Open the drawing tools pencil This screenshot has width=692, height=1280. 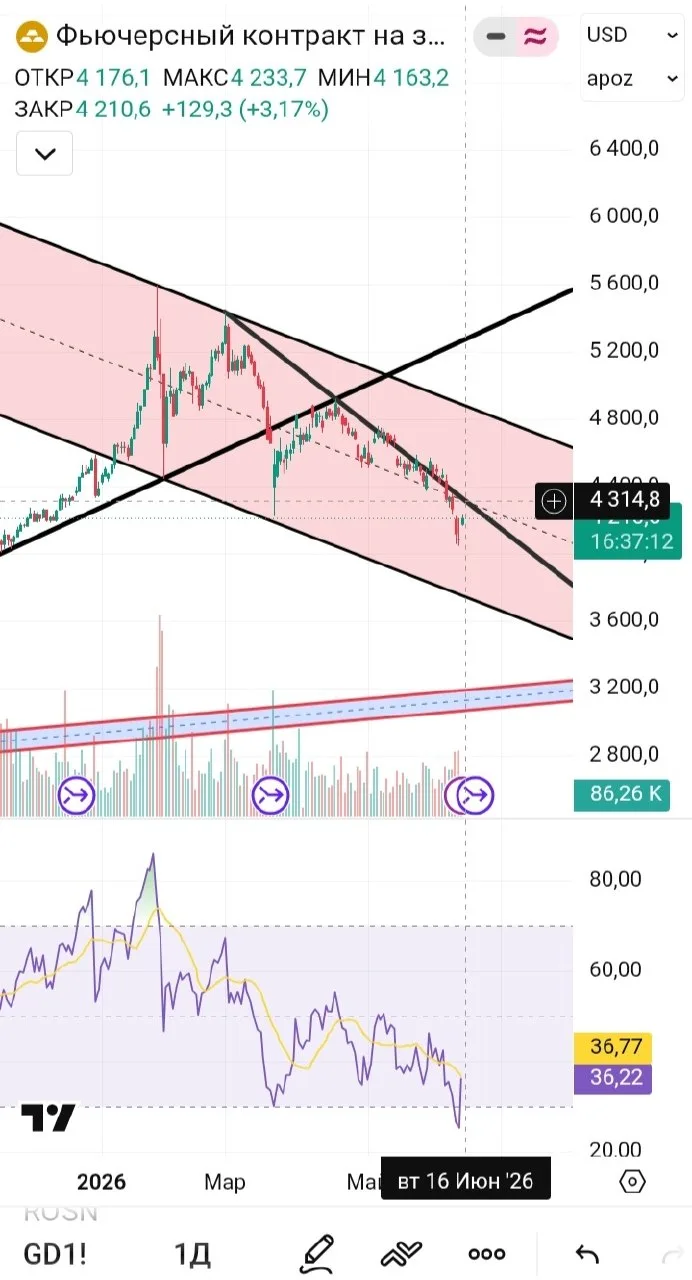coord(317,1252)
